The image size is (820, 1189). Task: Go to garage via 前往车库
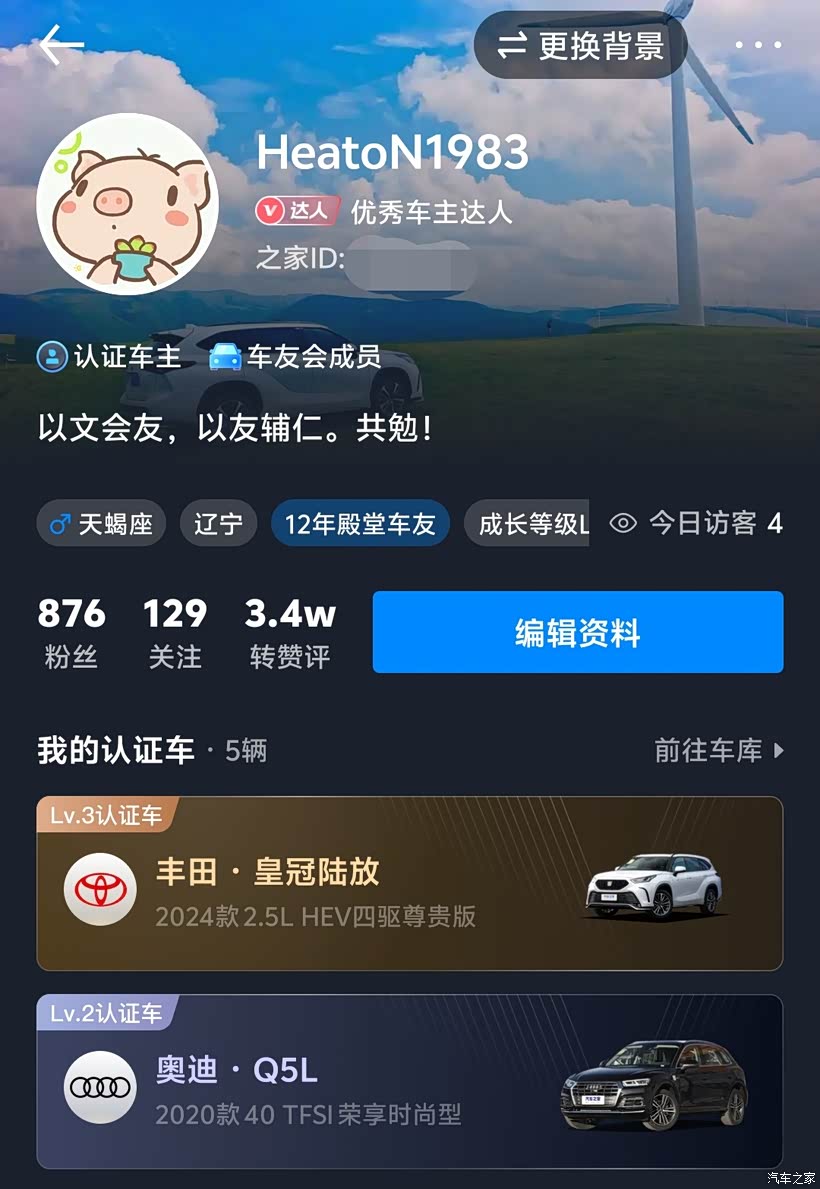(719, 751)
